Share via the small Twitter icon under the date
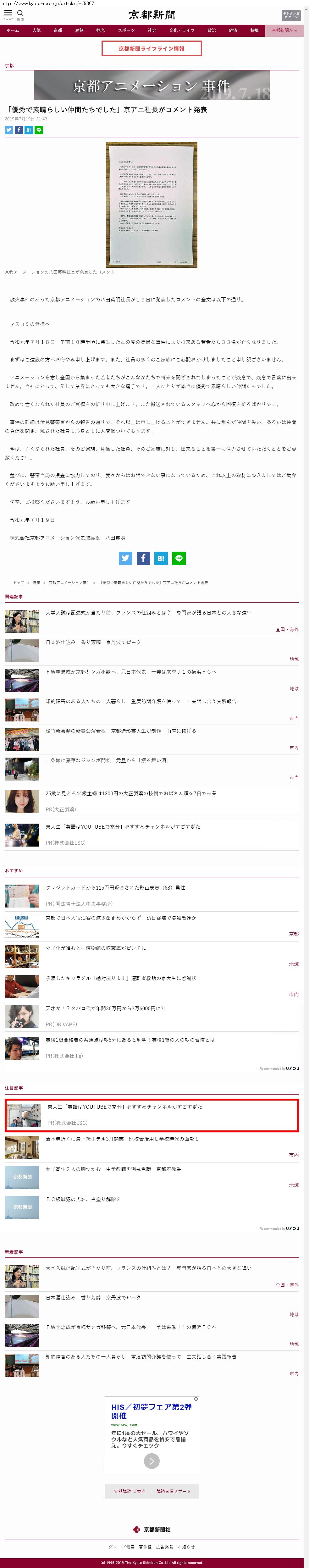This screenshot has width=309, height=1568. [x=9, y=130]
